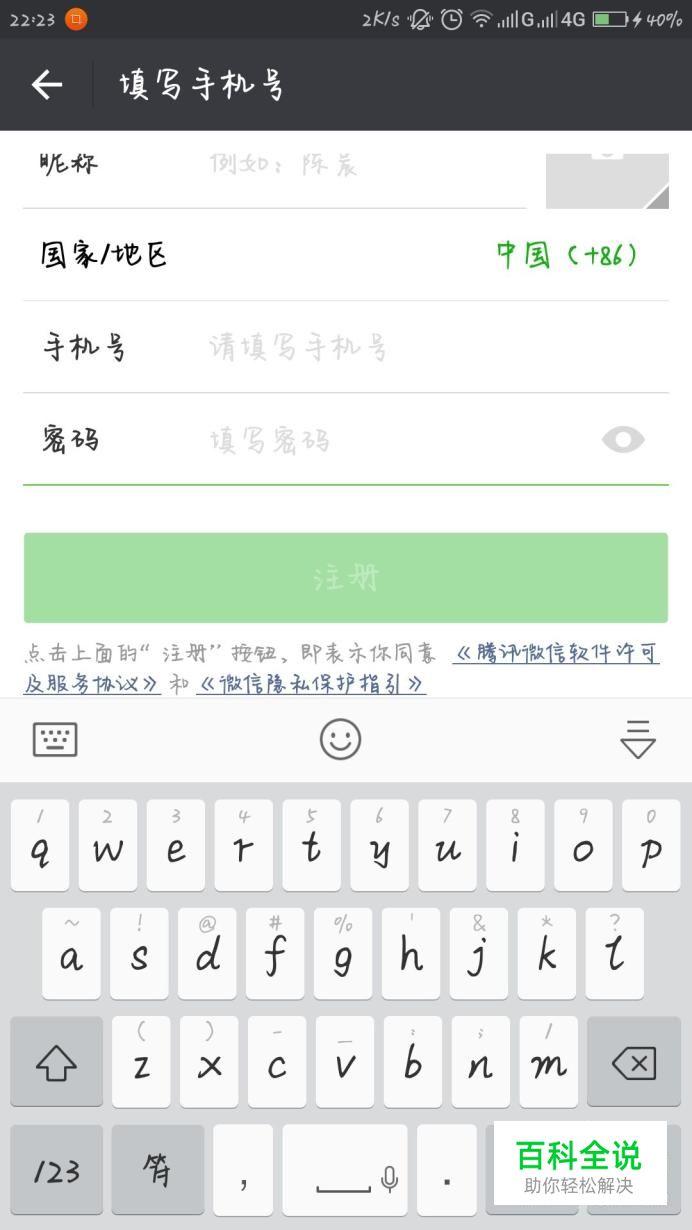Switch to the 123 numeric keyboard
692x1230 pixels.
coord(56,1170)
